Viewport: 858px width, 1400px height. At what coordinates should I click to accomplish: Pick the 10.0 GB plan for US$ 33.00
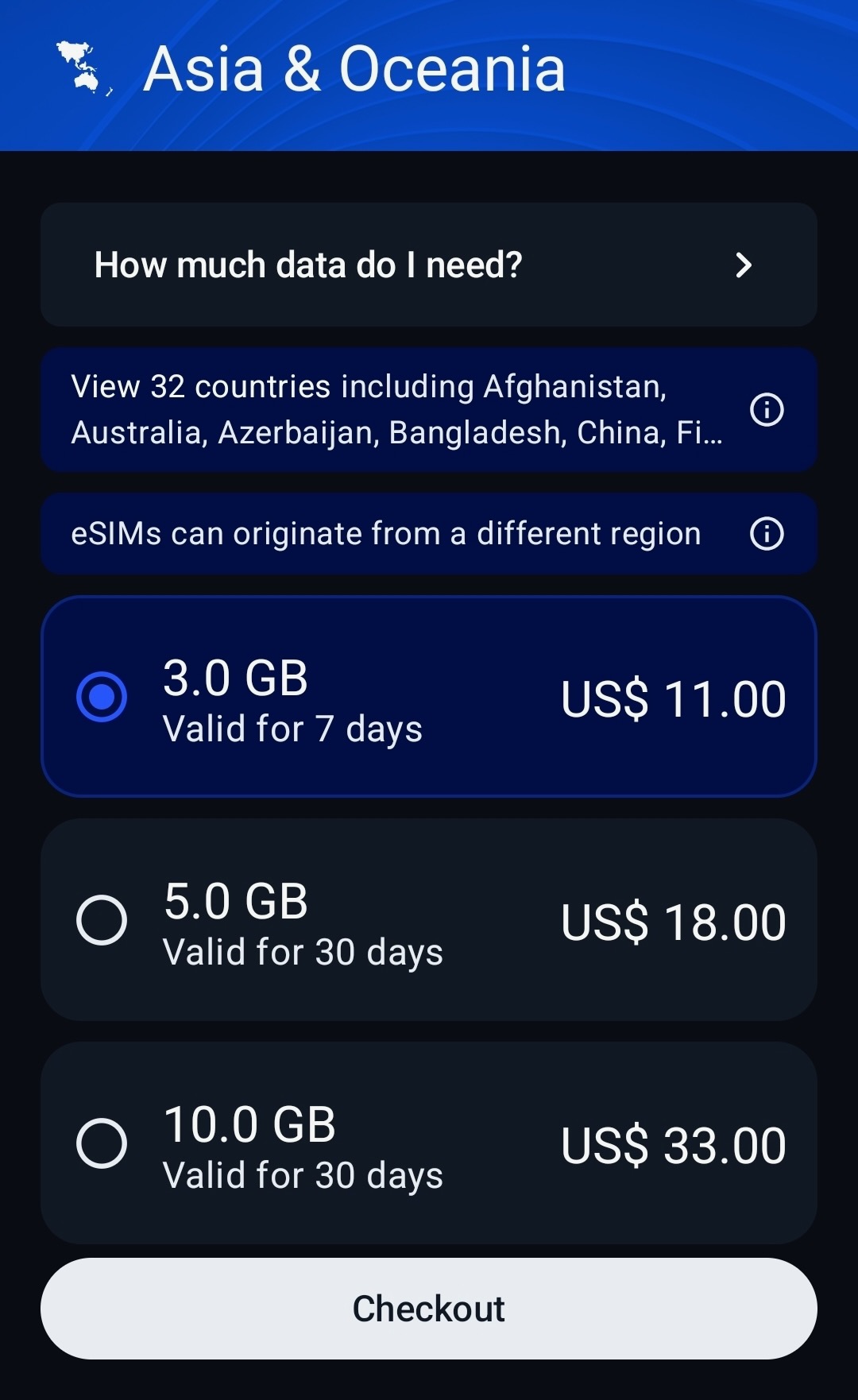pos(429,1143)
